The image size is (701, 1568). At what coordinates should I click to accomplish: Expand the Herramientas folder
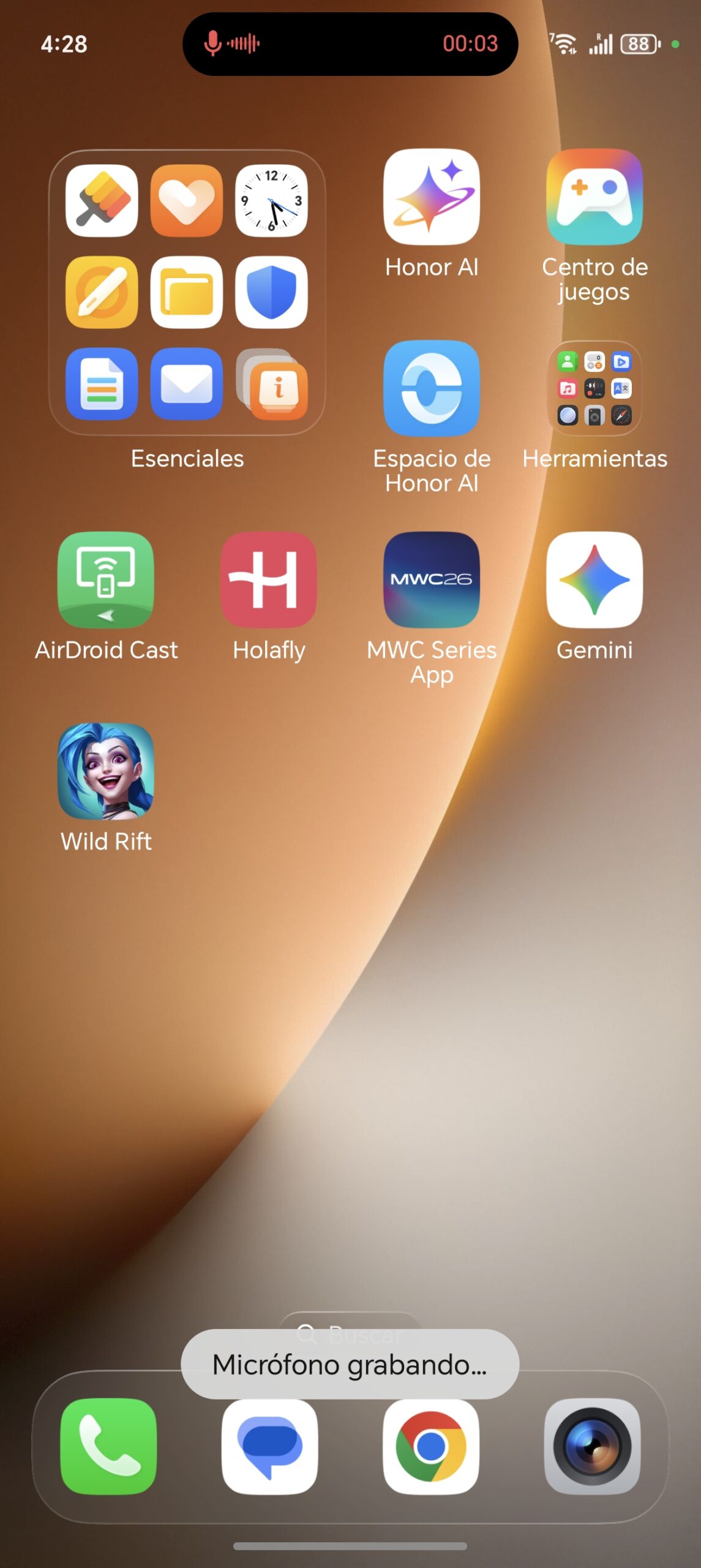click(x=594, y=388)
